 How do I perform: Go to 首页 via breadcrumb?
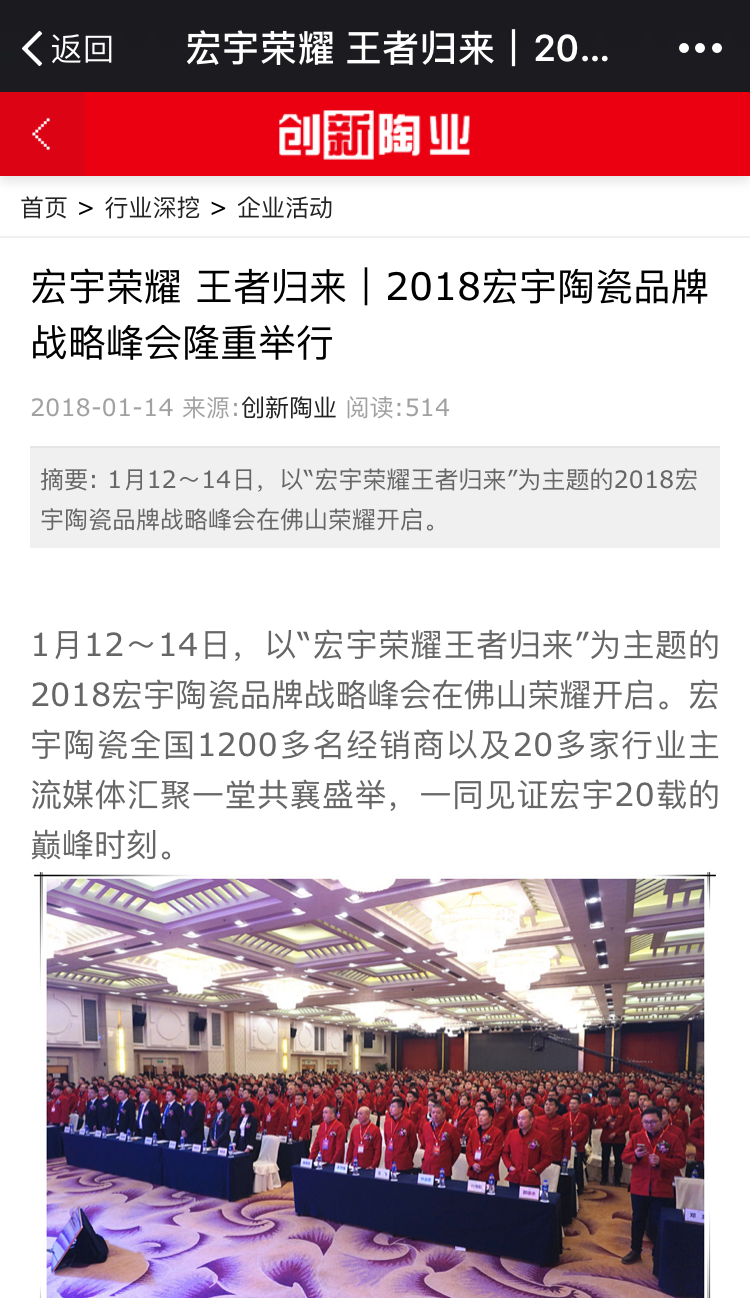coord(44,208)
